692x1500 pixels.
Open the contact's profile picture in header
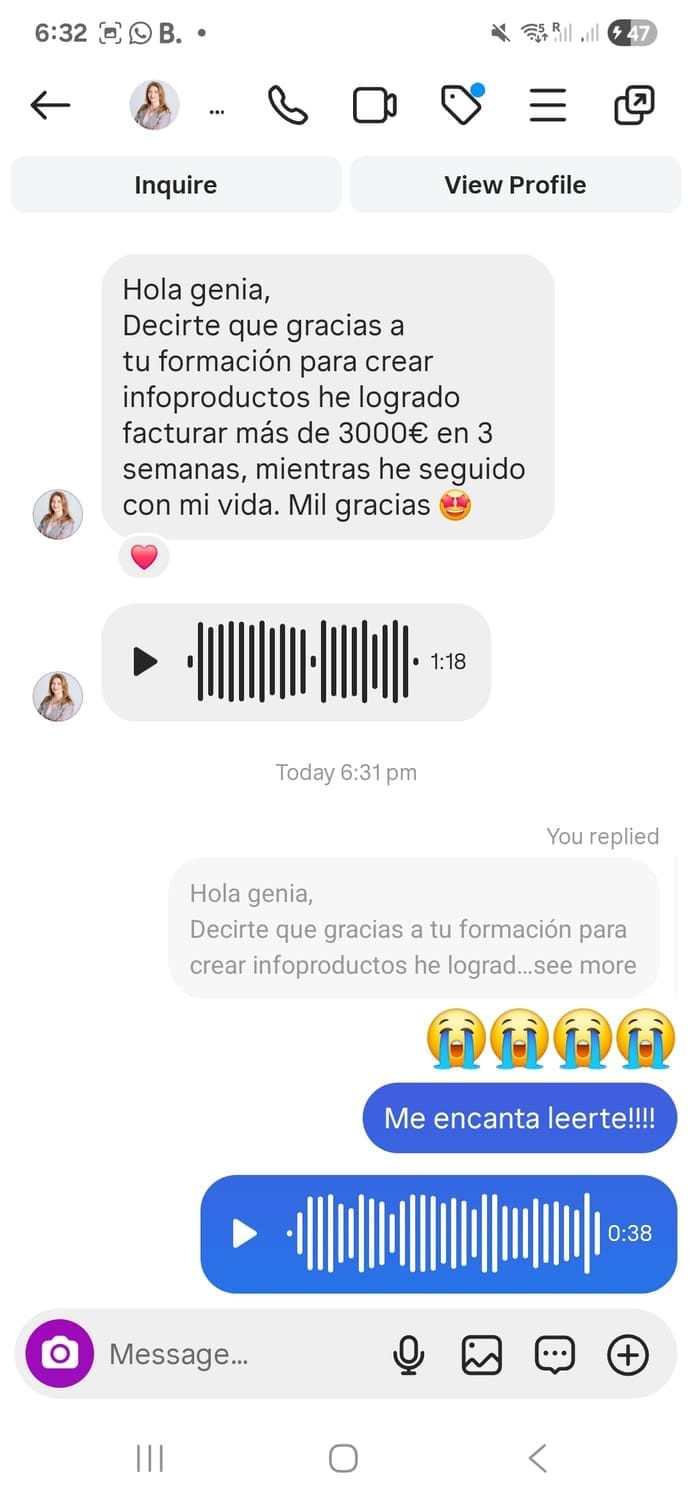click(155, 105)
